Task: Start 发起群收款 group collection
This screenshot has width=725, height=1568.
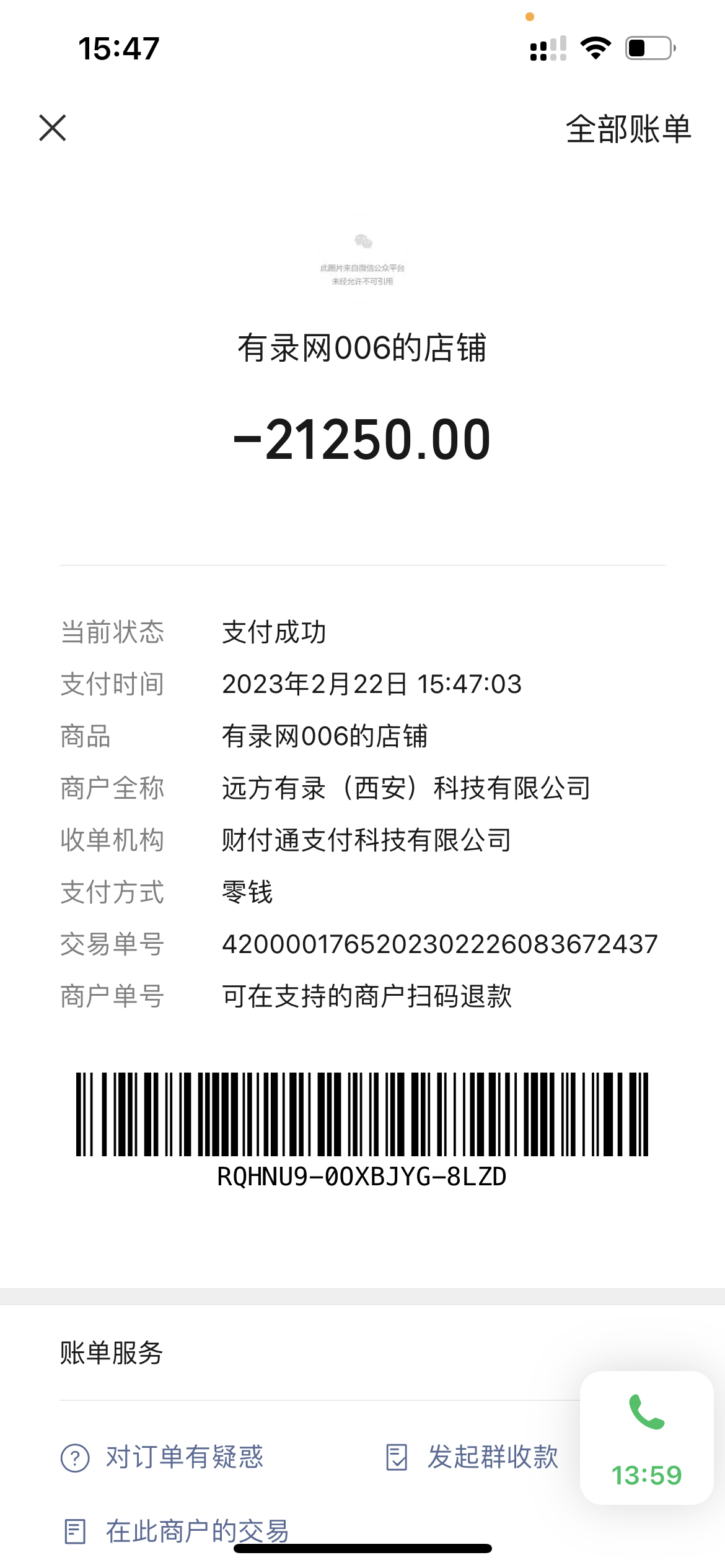Action: tap(472, 1457)
